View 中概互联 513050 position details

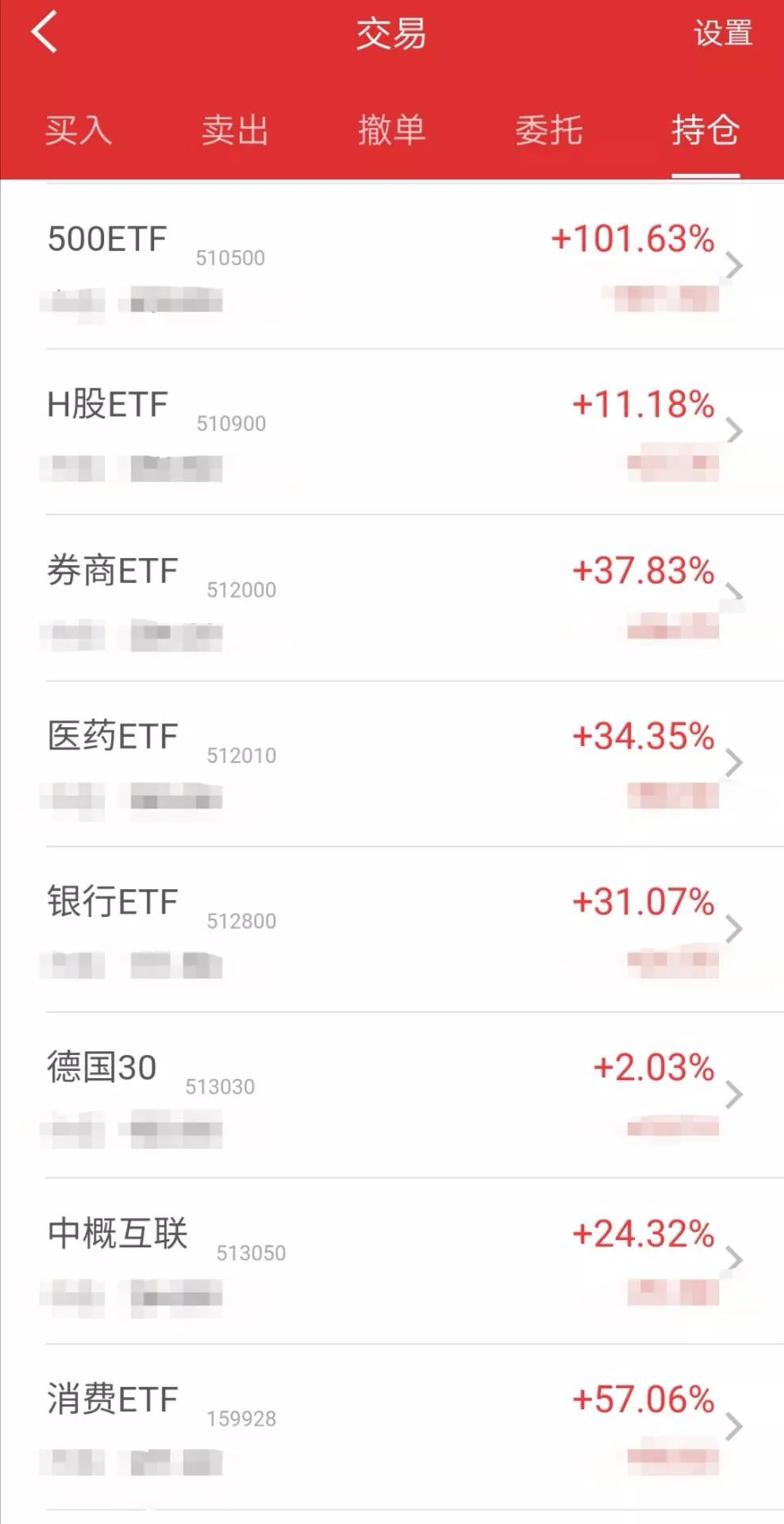pyautogui.click(x=392, y=1261)
